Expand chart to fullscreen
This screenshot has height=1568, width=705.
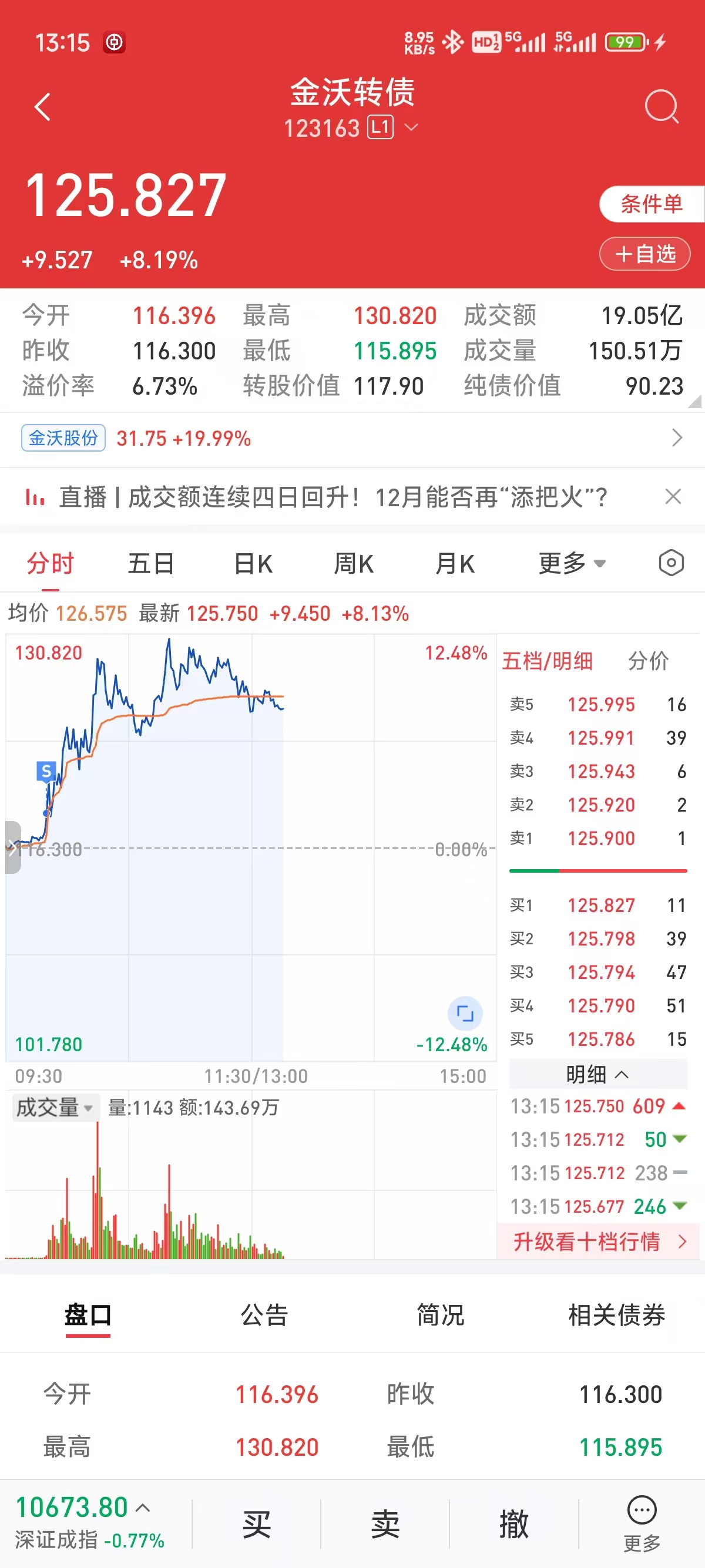(x=465, y=1014)
